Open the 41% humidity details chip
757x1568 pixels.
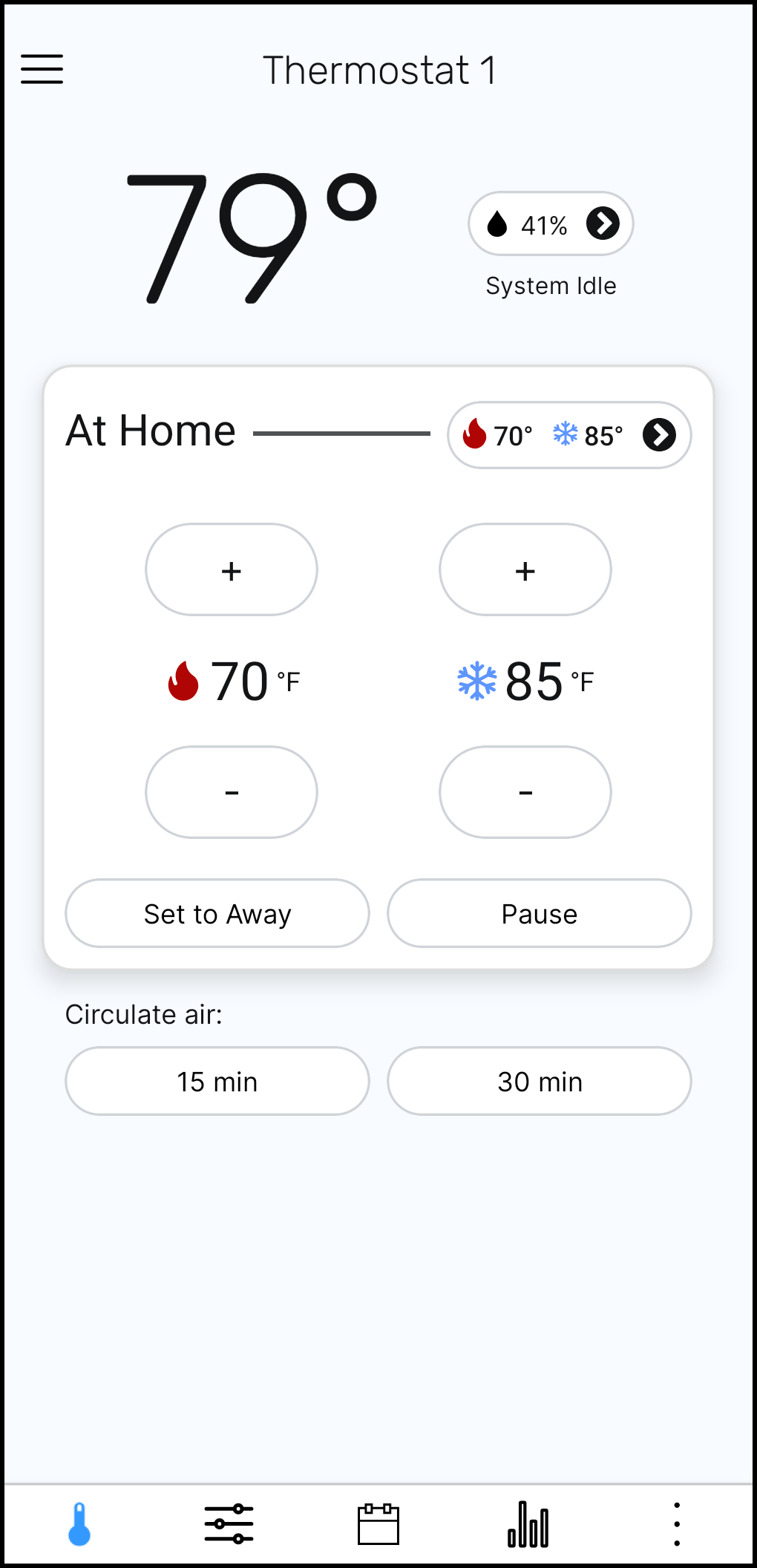coord(551,223)
